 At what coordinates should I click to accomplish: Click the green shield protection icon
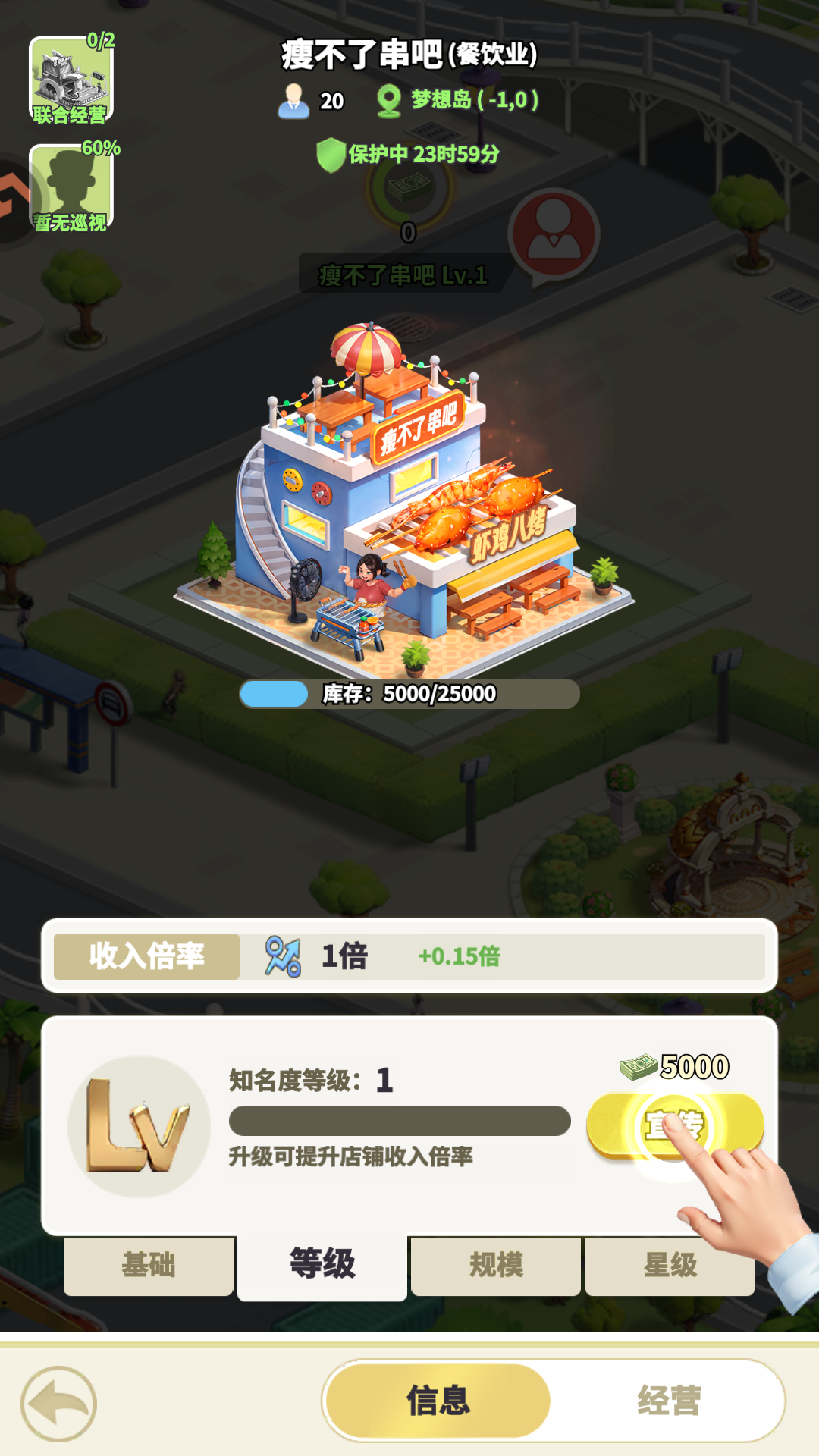(x=331, y=153)
